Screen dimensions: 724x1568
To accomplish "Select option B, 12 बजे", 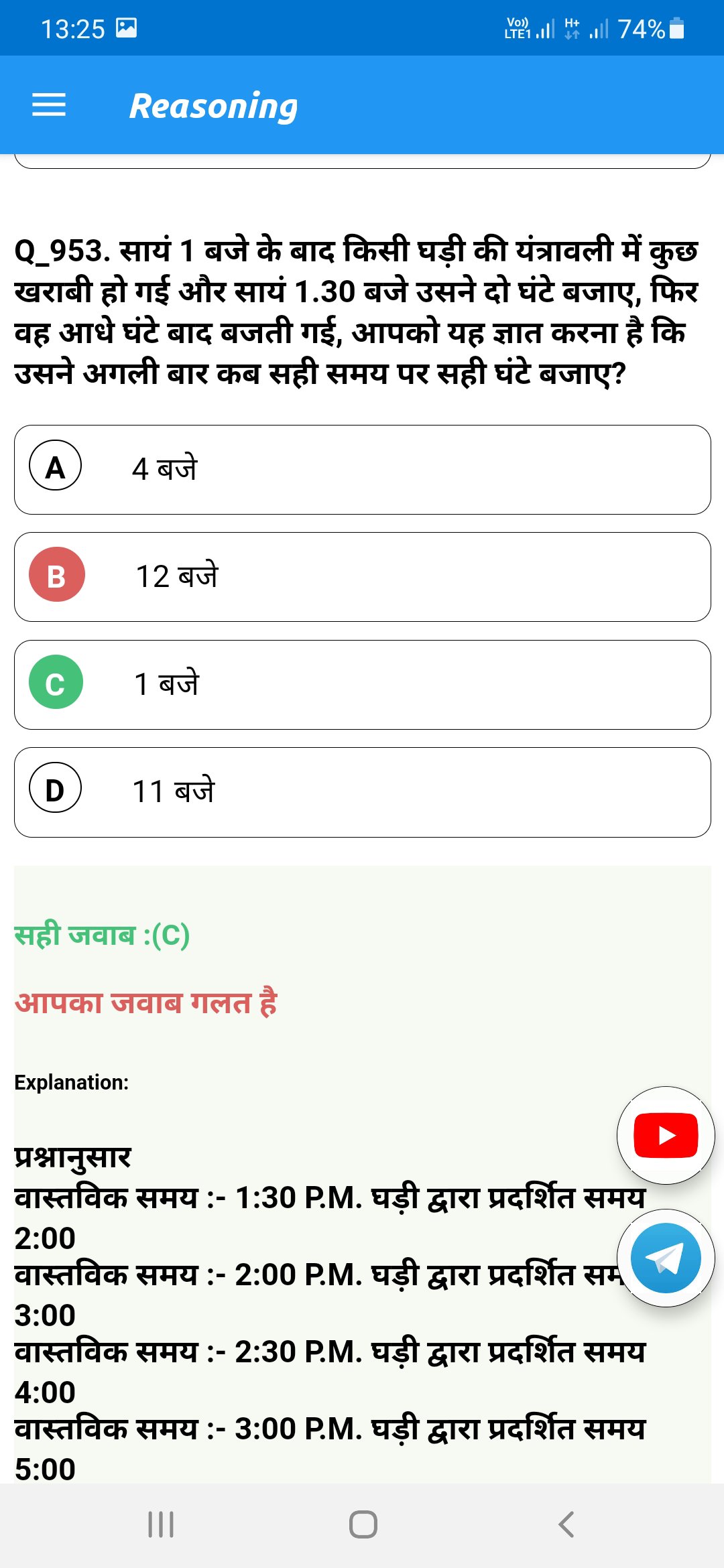I will (x=362, y=576).
